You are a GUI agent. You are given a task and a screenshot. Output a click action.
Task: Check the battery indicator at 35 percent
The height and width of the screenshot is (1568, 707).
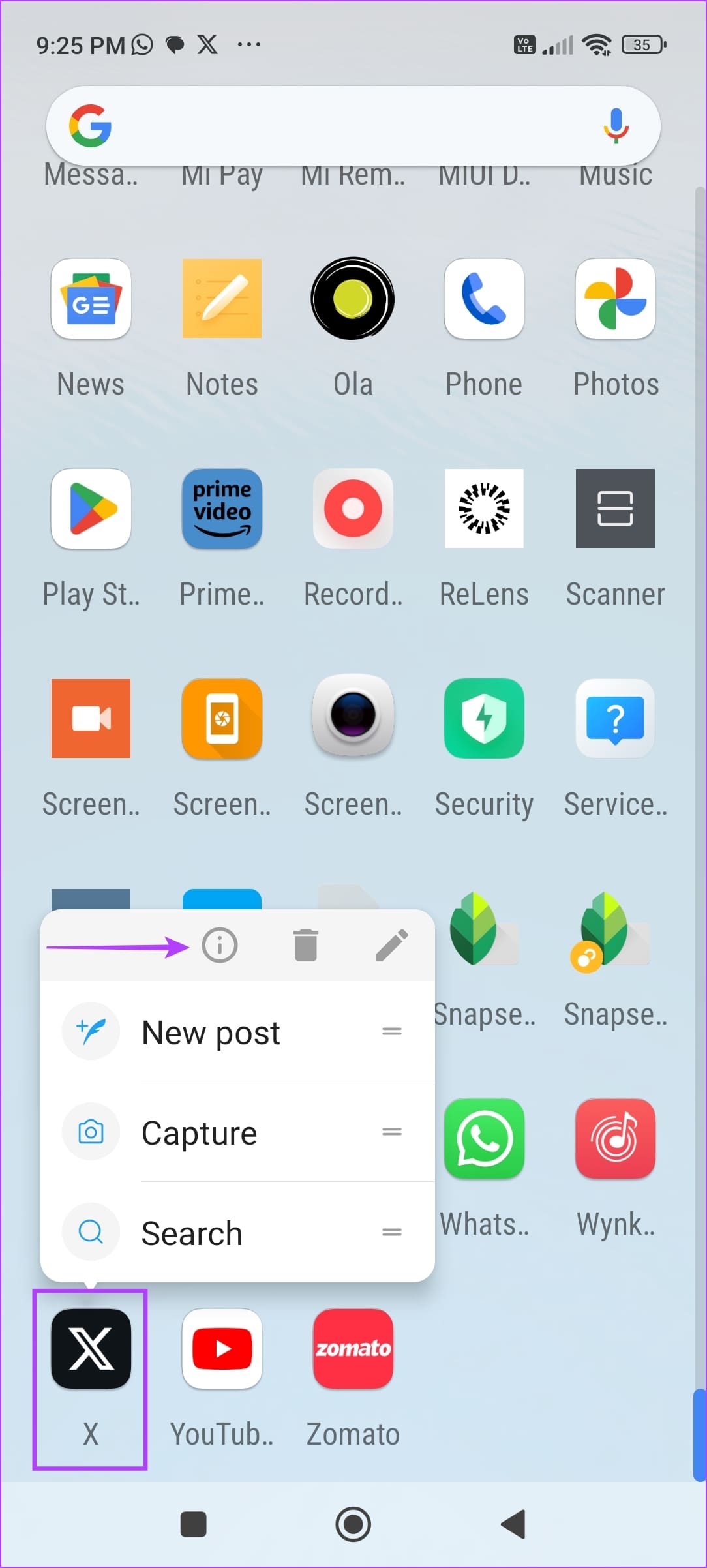pyautogui.click(x=641, y=44)
